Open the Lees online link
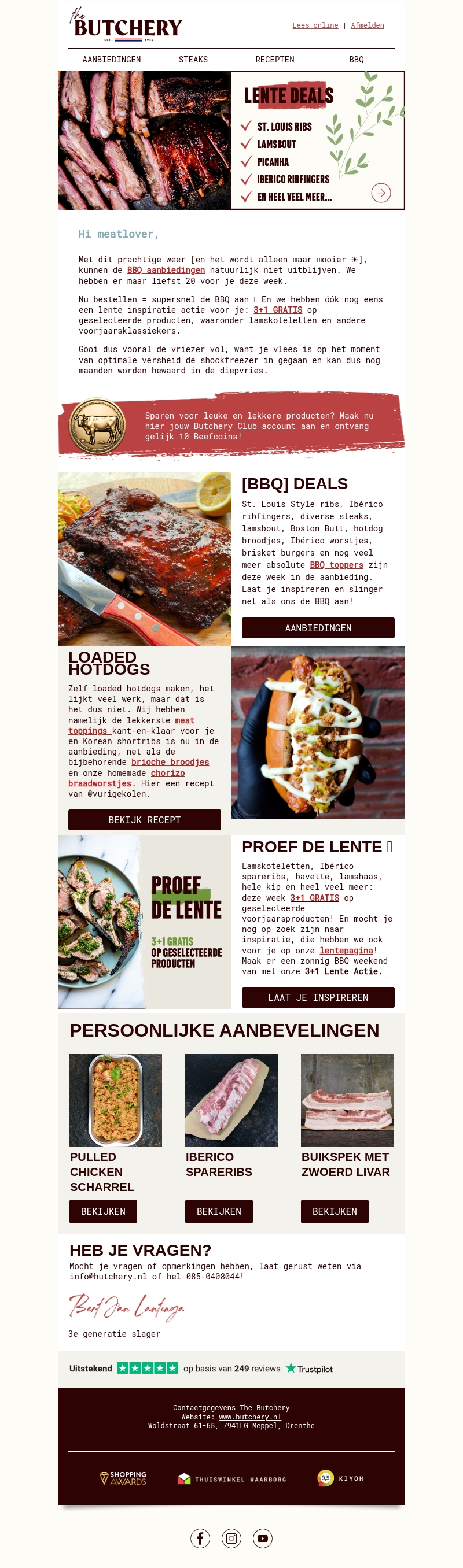 coord(315,25)
